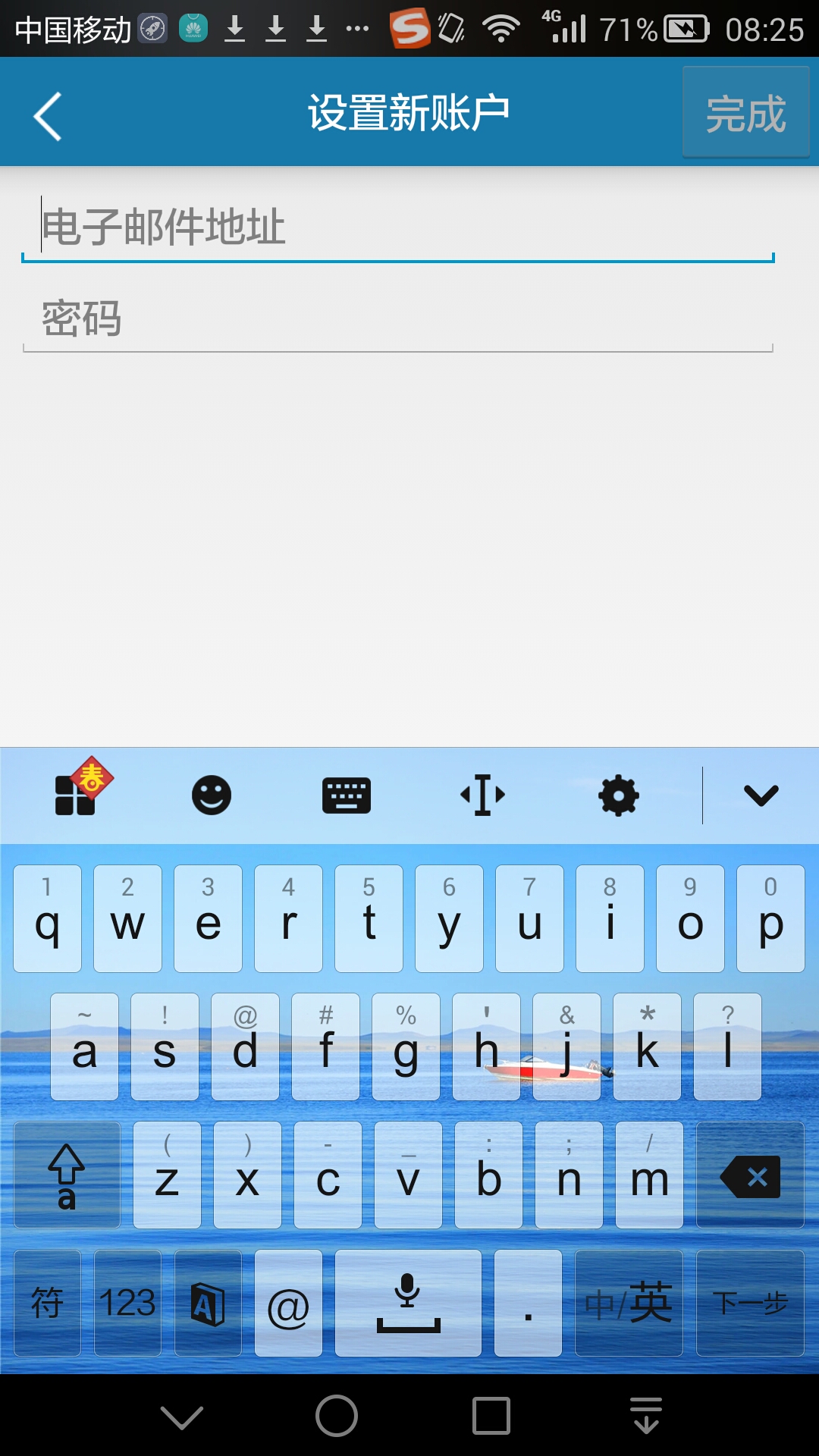The height and width of the screenshot is (1456, 819).
Task: Open keyboard settings gear
Action: 618,795
